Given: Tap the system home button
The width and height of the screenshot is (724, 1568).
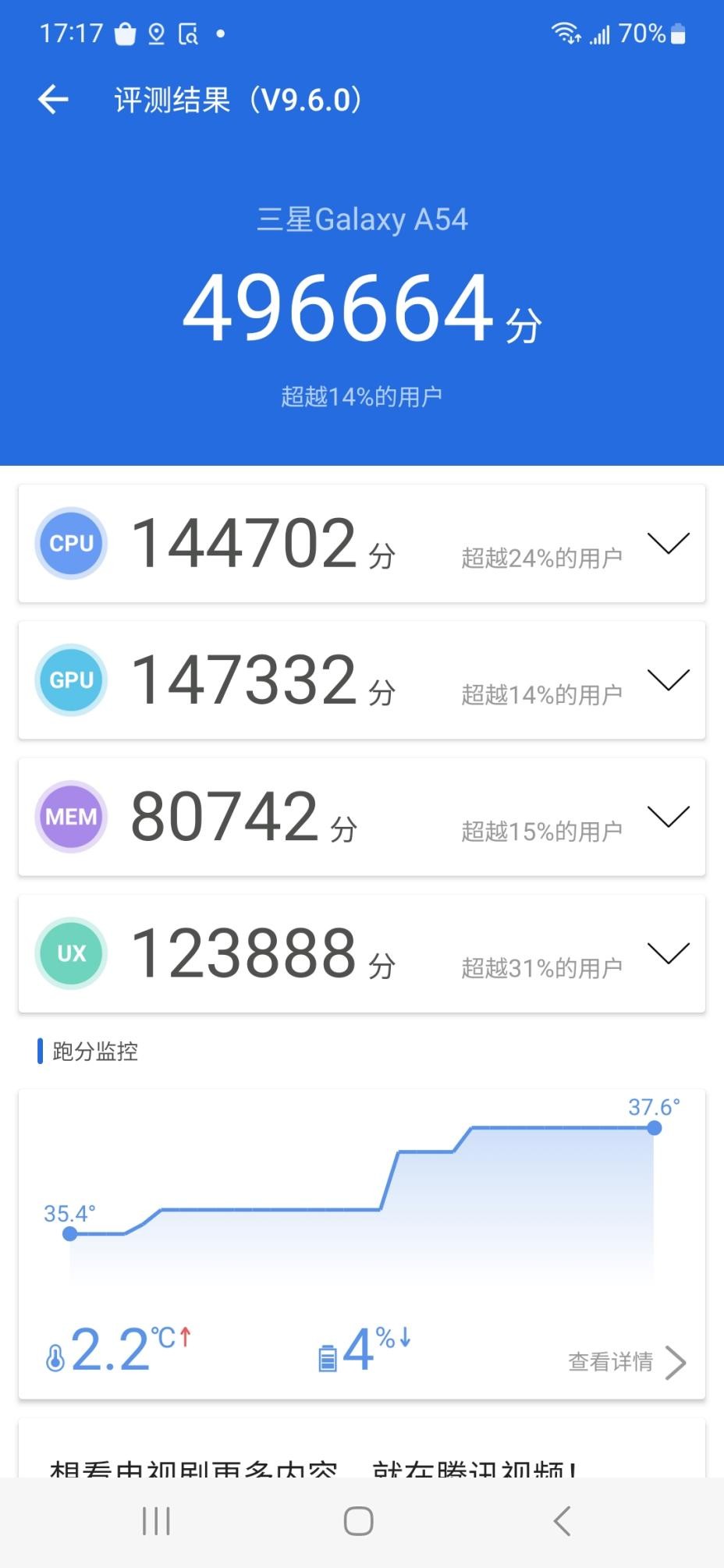Looking at the screenshot, I should [359, 1521].
